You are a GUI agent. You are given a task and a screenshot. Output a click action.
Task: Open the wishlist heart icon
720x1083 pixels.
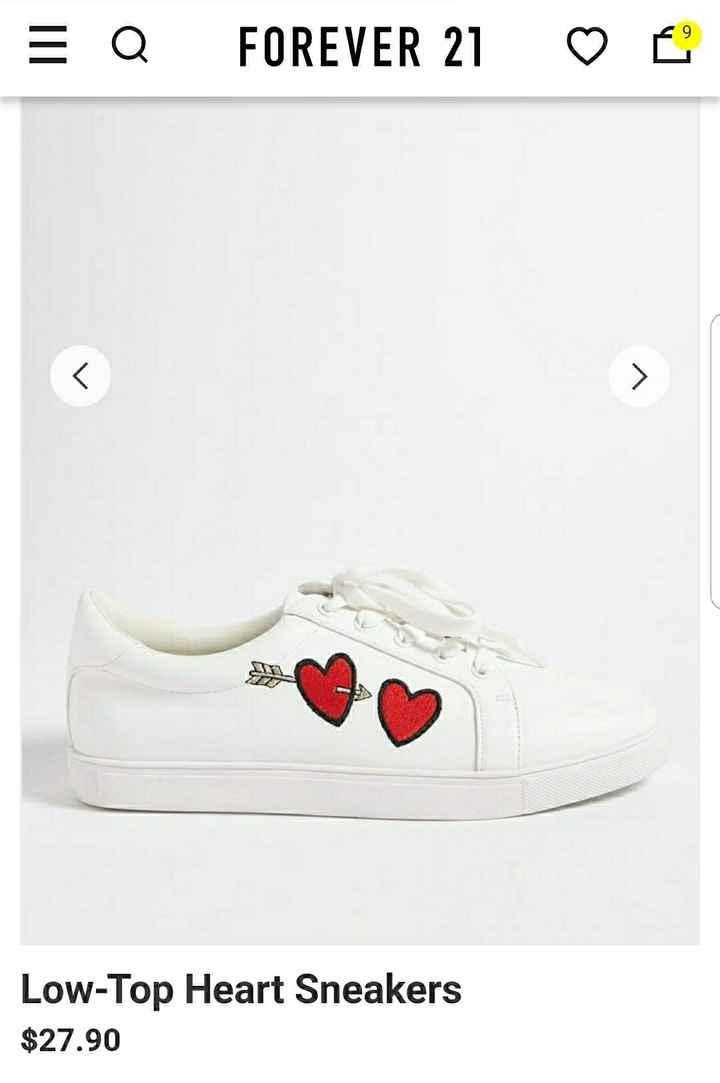click(x=587, y=47)
